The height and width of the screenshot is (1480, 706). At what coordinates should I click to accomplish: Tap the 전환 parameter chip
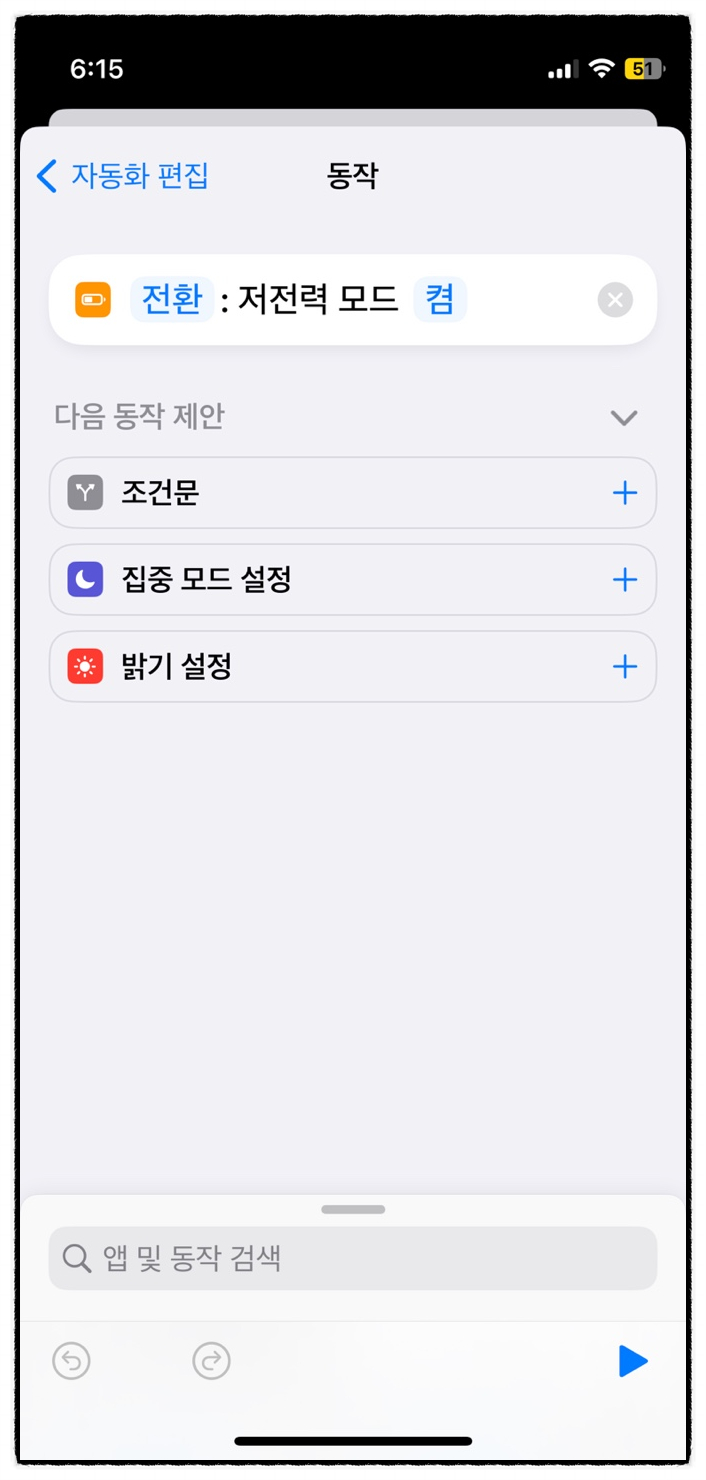point(172,299)
